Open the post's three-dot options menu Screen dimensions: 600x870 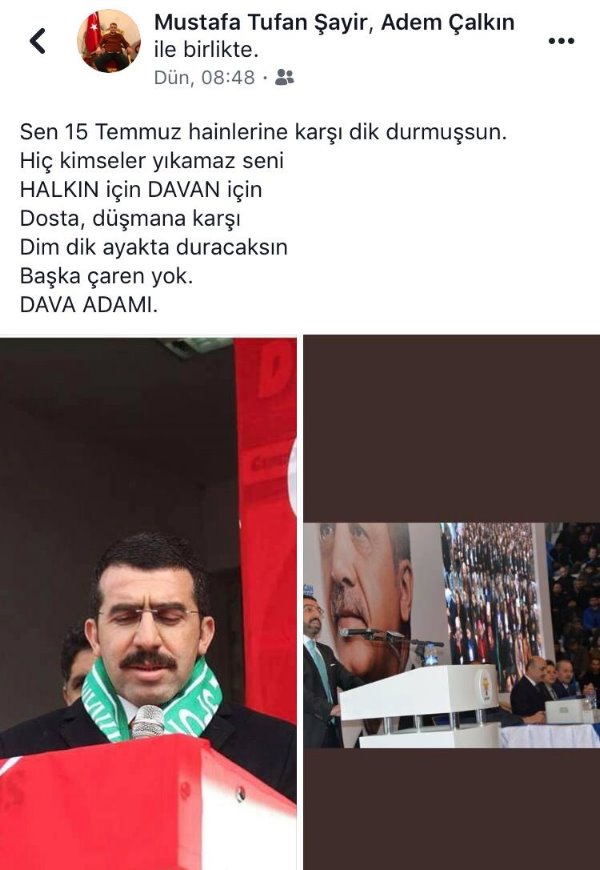(562, 41)
